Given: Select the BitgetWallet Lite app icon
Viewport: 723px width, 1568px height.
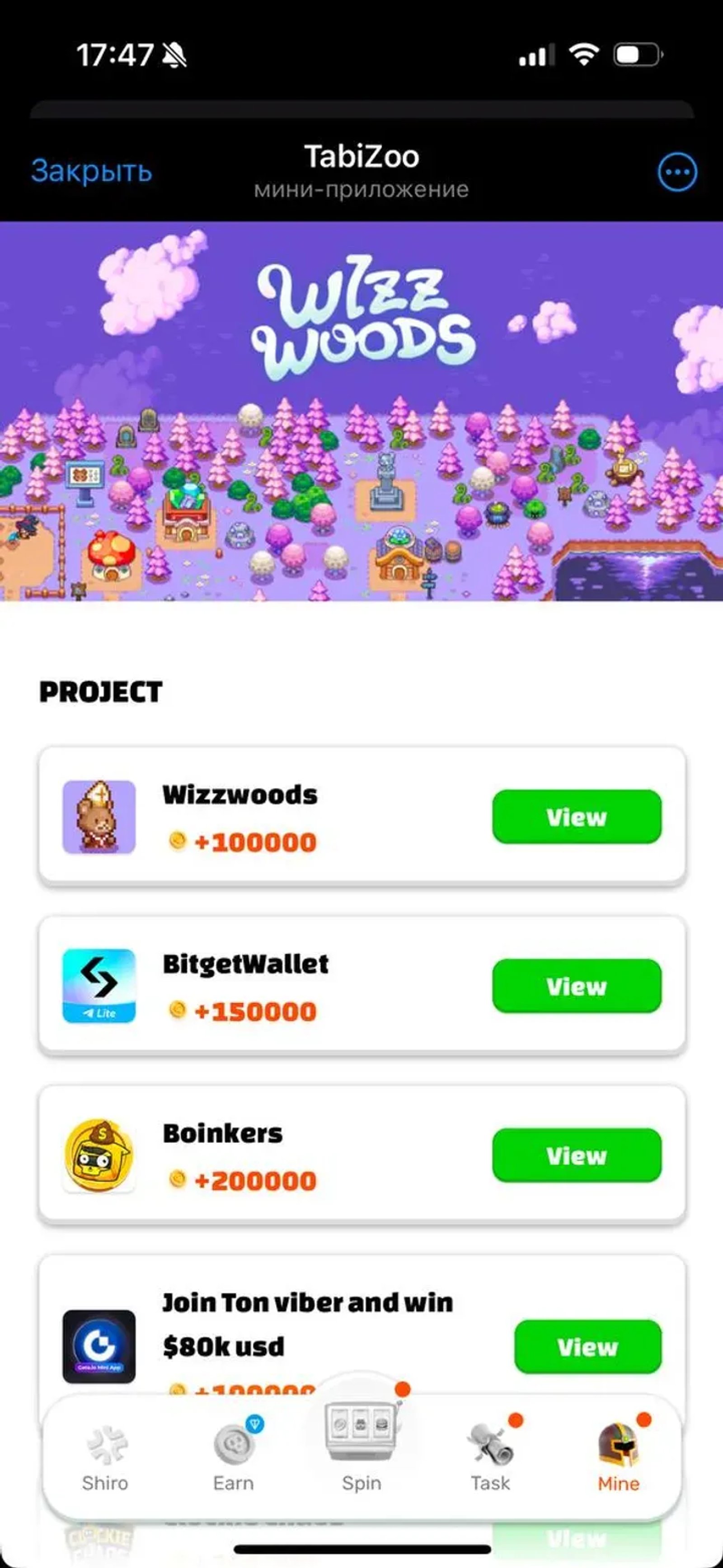Looking at the screenshot, I should [99, 984].
